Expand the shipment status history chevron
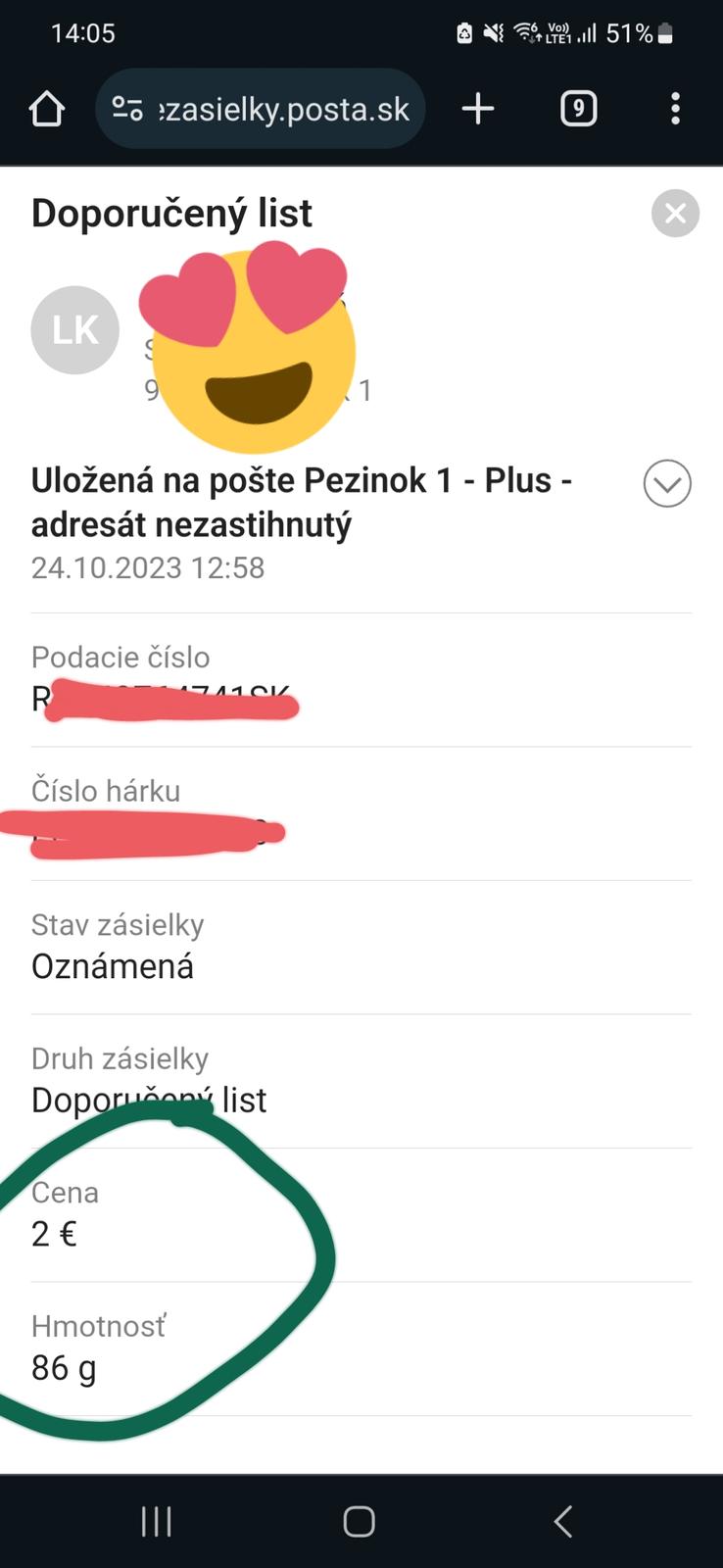This screenshot has height=1568, width=723. pyautogui.click(x=667, y=483)
